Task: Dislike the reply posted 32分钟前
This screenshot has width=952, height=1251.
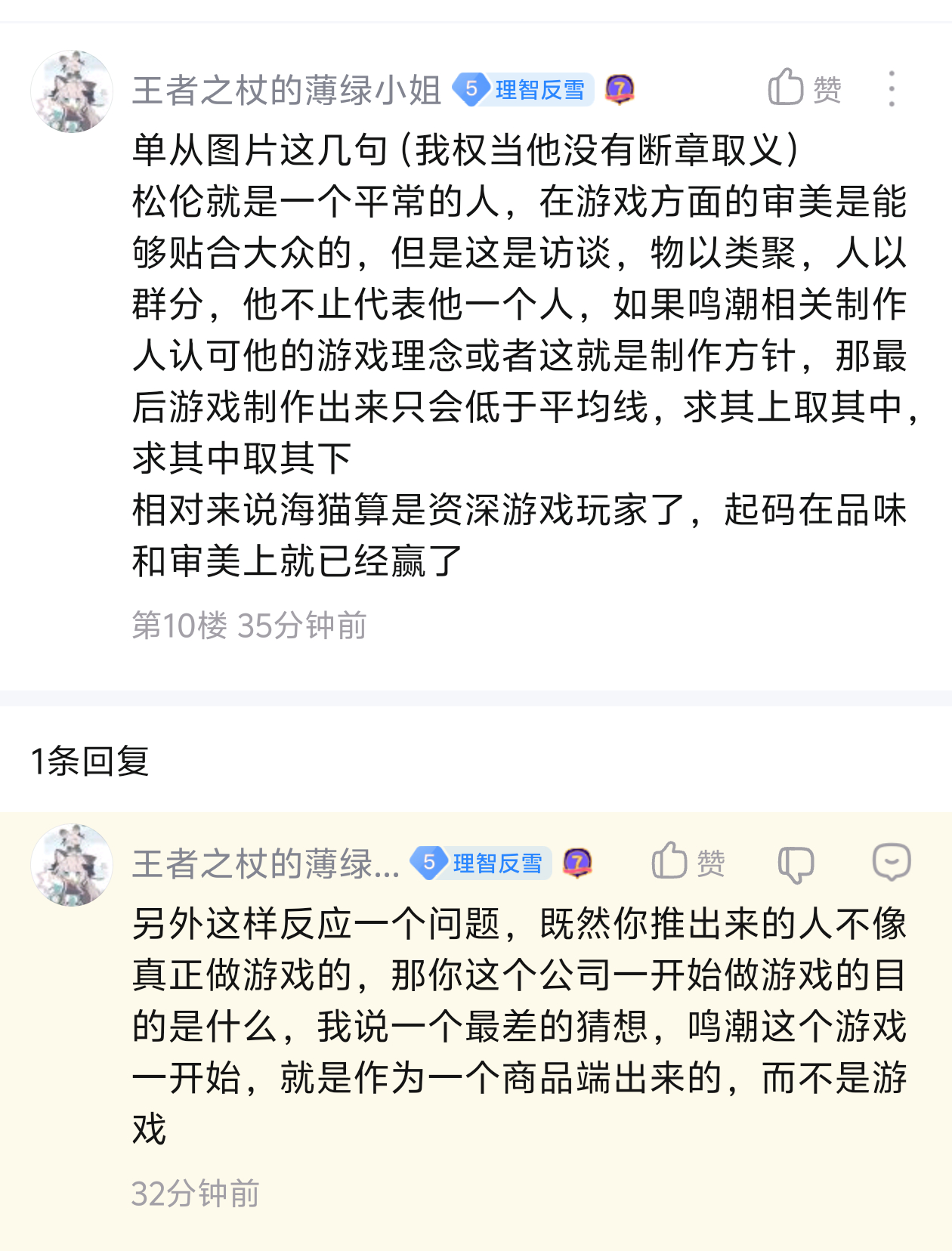Action: [796, 863]
